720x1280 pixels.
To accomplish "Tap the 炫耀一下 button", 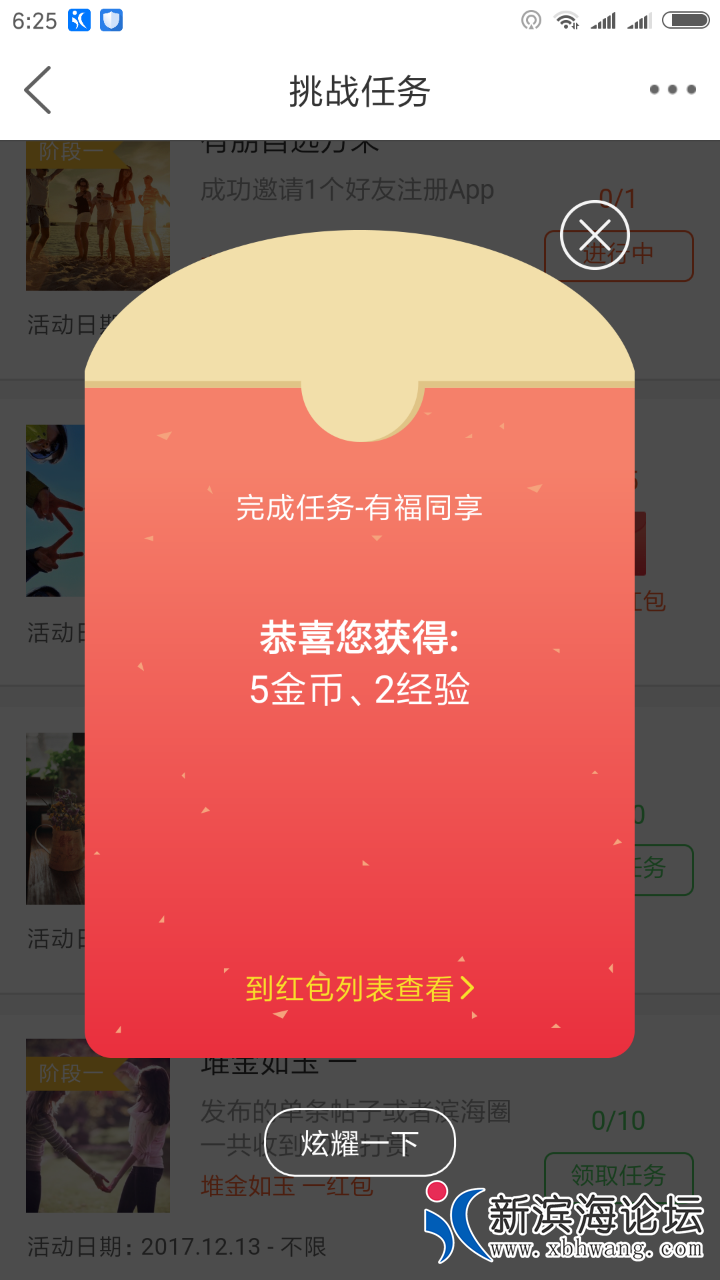I will pos(360,1143).
